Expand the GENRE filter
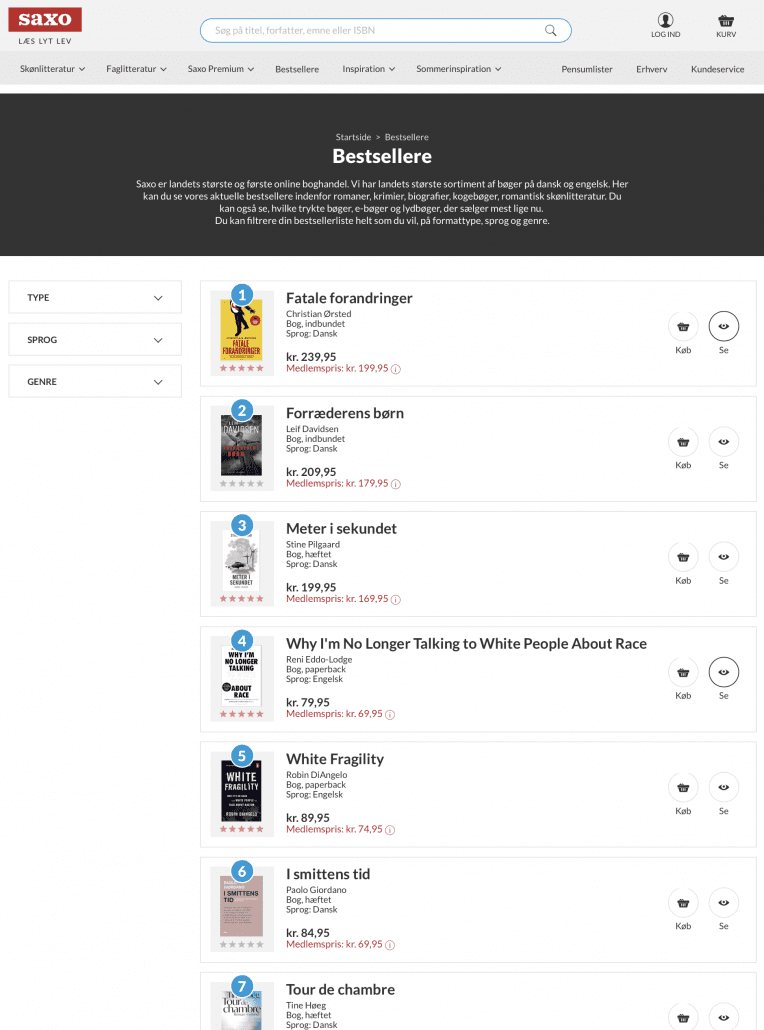Image resolution: width=764 pixels, height=1030 pixels. tap(95, 382)
